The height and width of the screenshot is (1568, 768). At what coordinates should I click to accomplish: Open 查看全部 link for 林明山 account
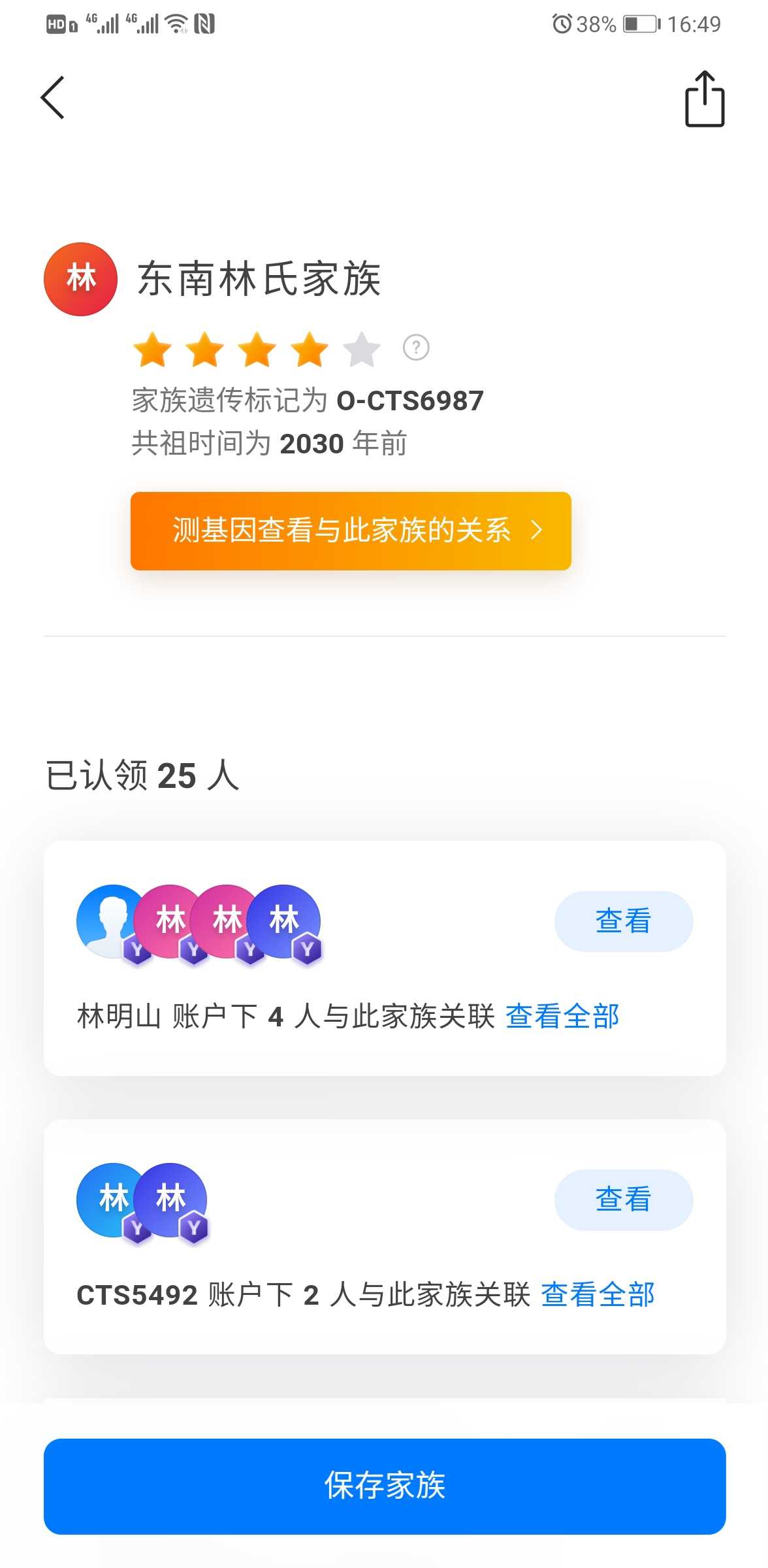point(562,1017)
